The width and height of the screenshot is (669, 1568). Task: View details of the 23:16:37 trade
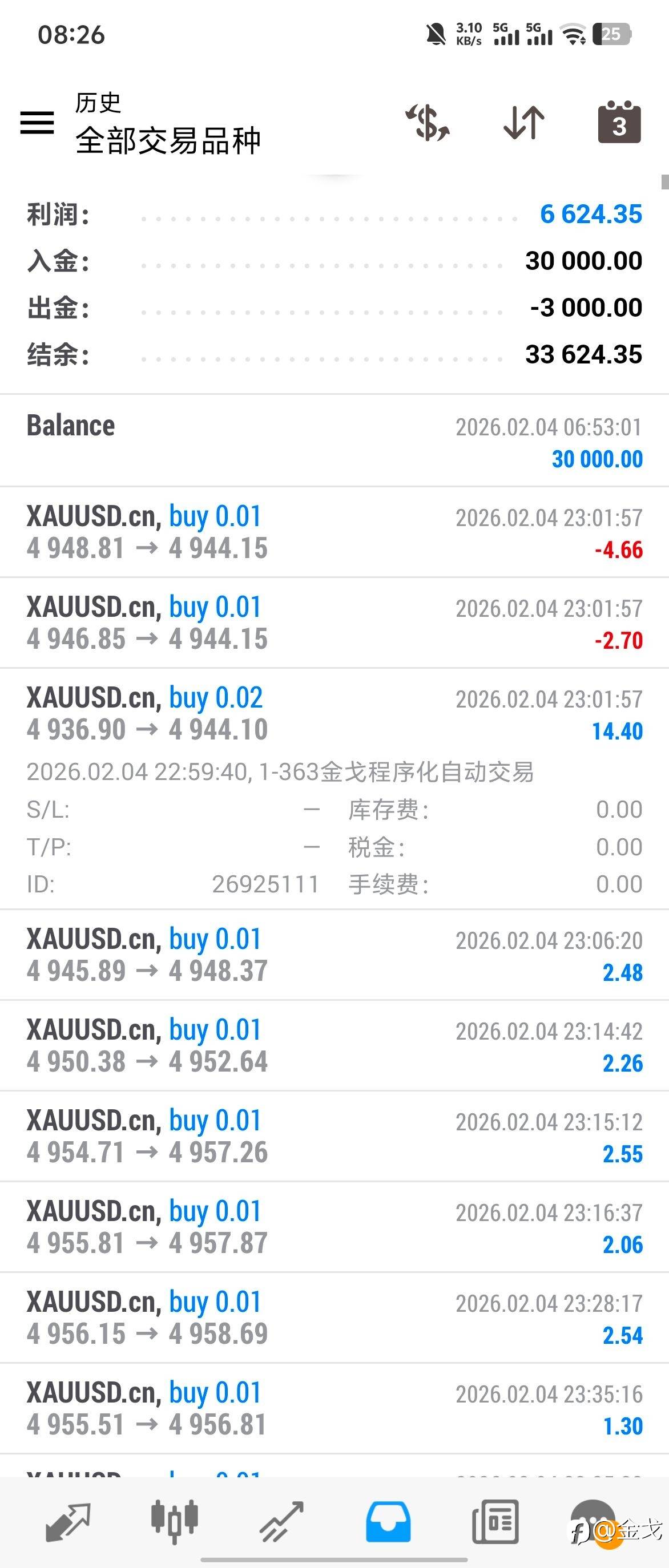point(334,1227)
